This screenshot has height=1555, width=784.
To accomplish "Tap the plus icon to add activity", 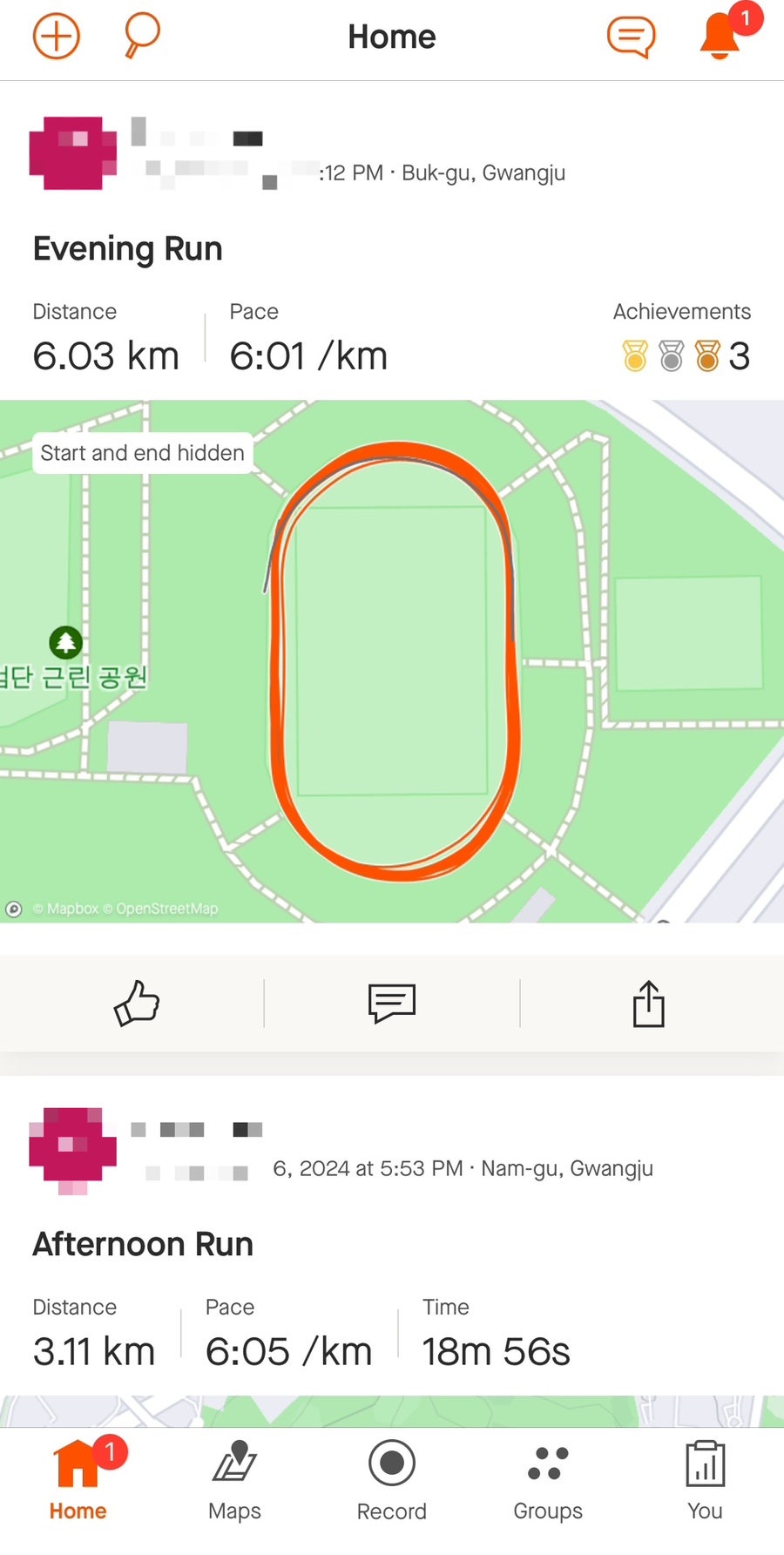I will point(57,37).
